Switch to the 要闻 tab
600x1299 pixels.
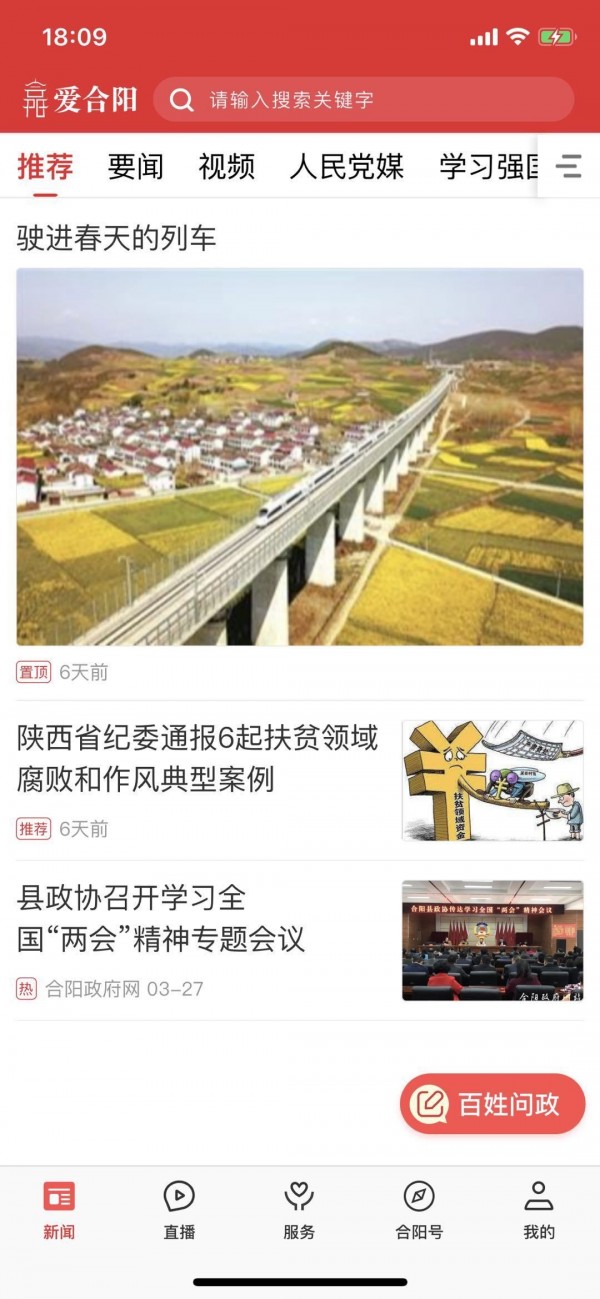click(x=135, y=166)
